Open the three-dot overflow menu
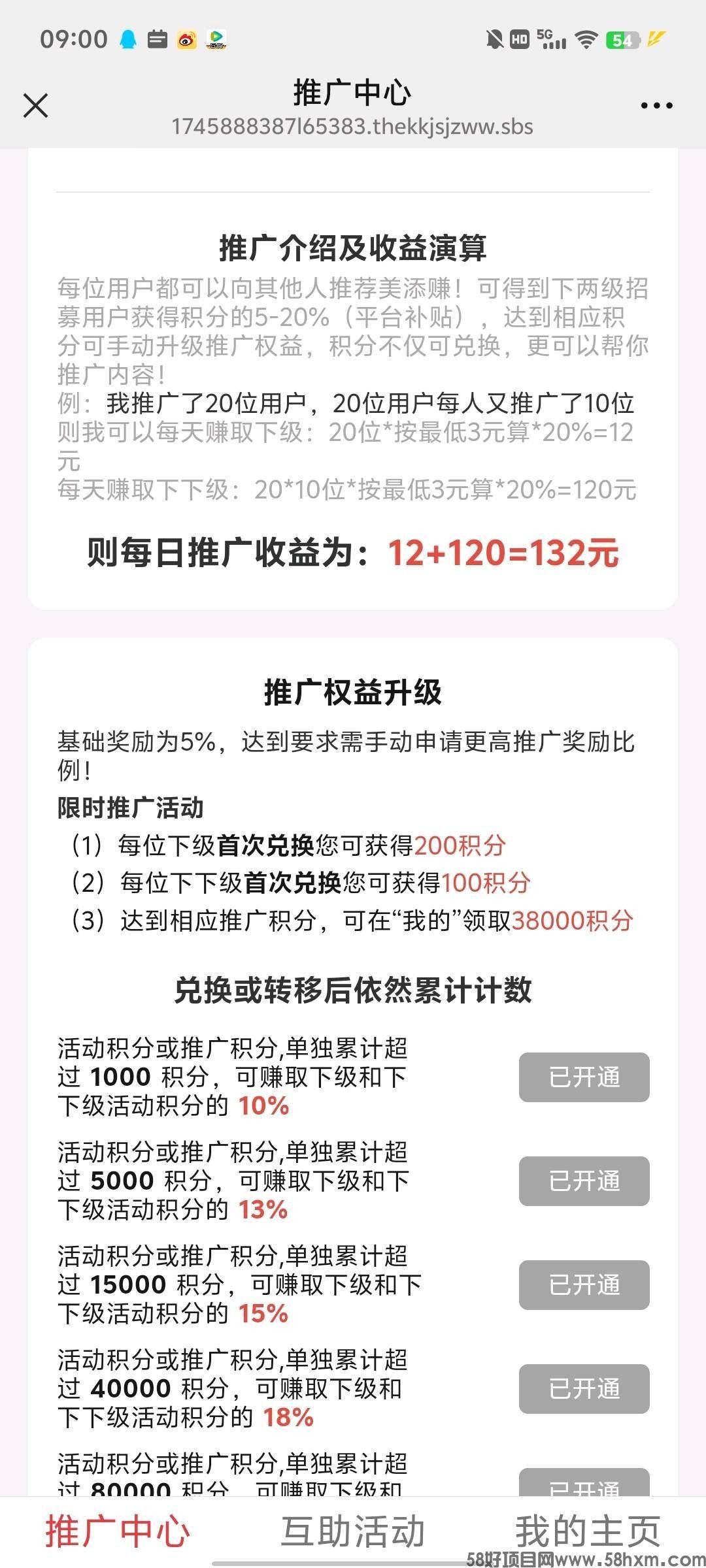The height and width of the screenshot is (1568, 706). point(656,105)
